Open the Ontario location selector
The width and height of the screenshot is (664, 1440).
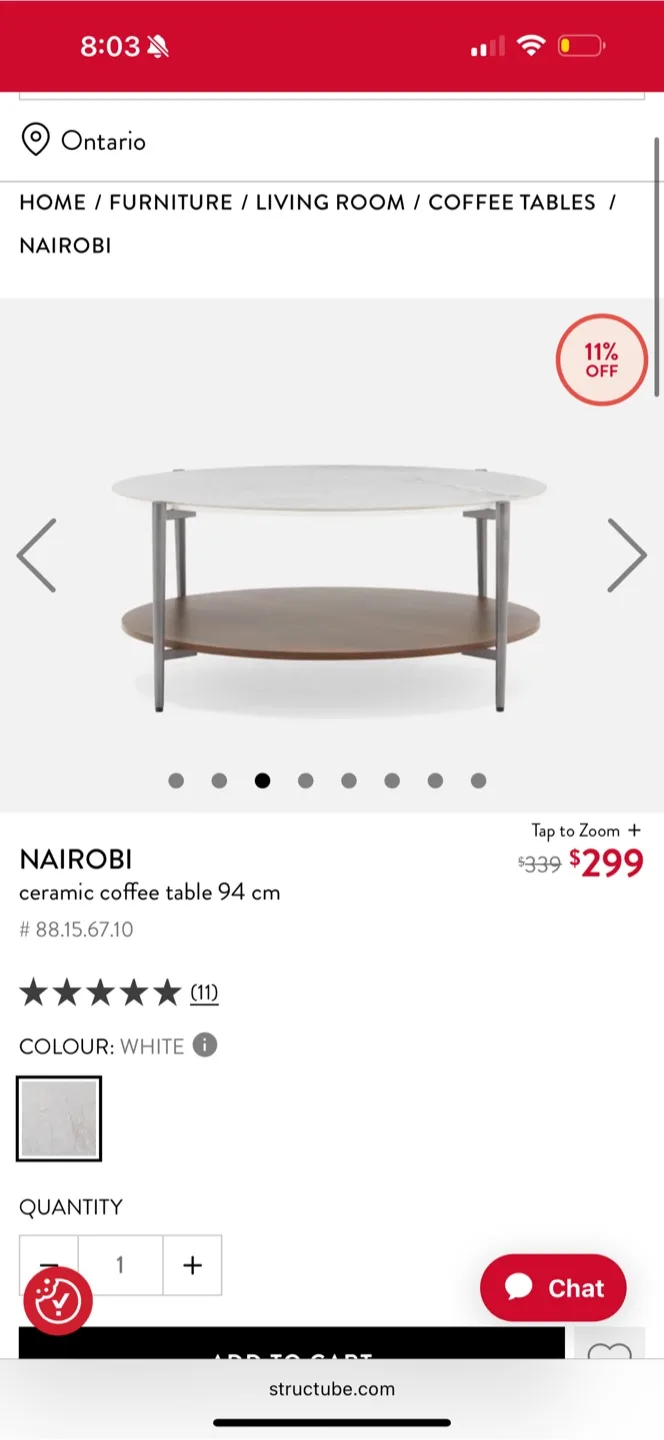click(x=84, y=141)
